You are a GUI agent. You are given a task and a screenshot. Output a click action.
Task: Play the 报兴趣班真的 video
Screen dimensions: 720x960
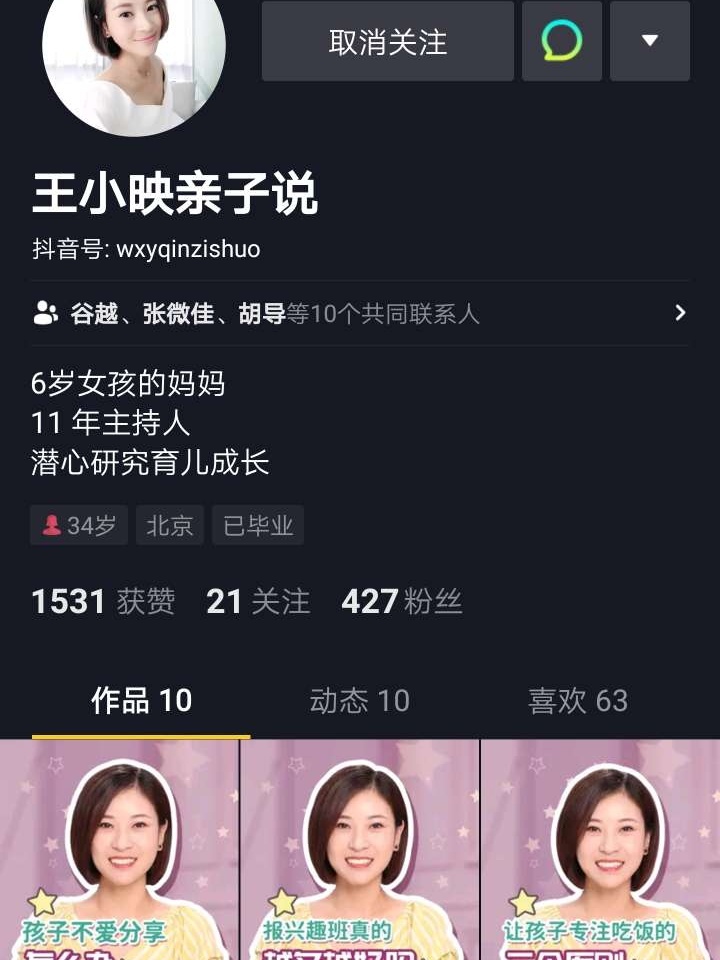[359, 850]
